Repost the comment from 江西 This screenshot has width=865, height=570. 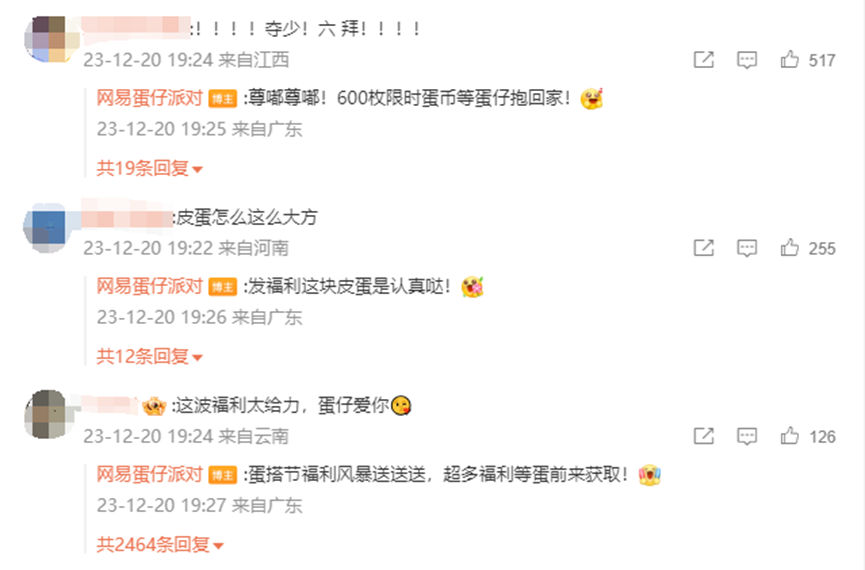[704, 60]
